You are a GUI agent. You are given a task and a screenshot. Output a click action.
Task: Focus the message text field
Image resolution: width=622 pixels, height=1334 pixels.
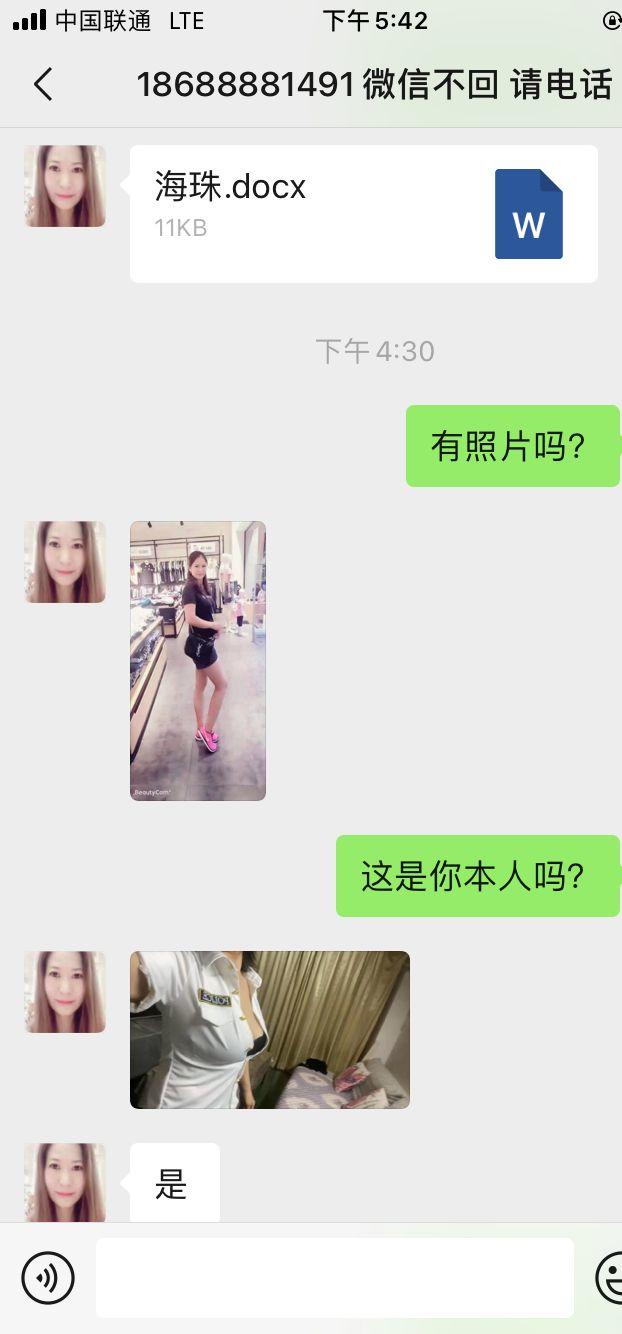point(334,1277)
